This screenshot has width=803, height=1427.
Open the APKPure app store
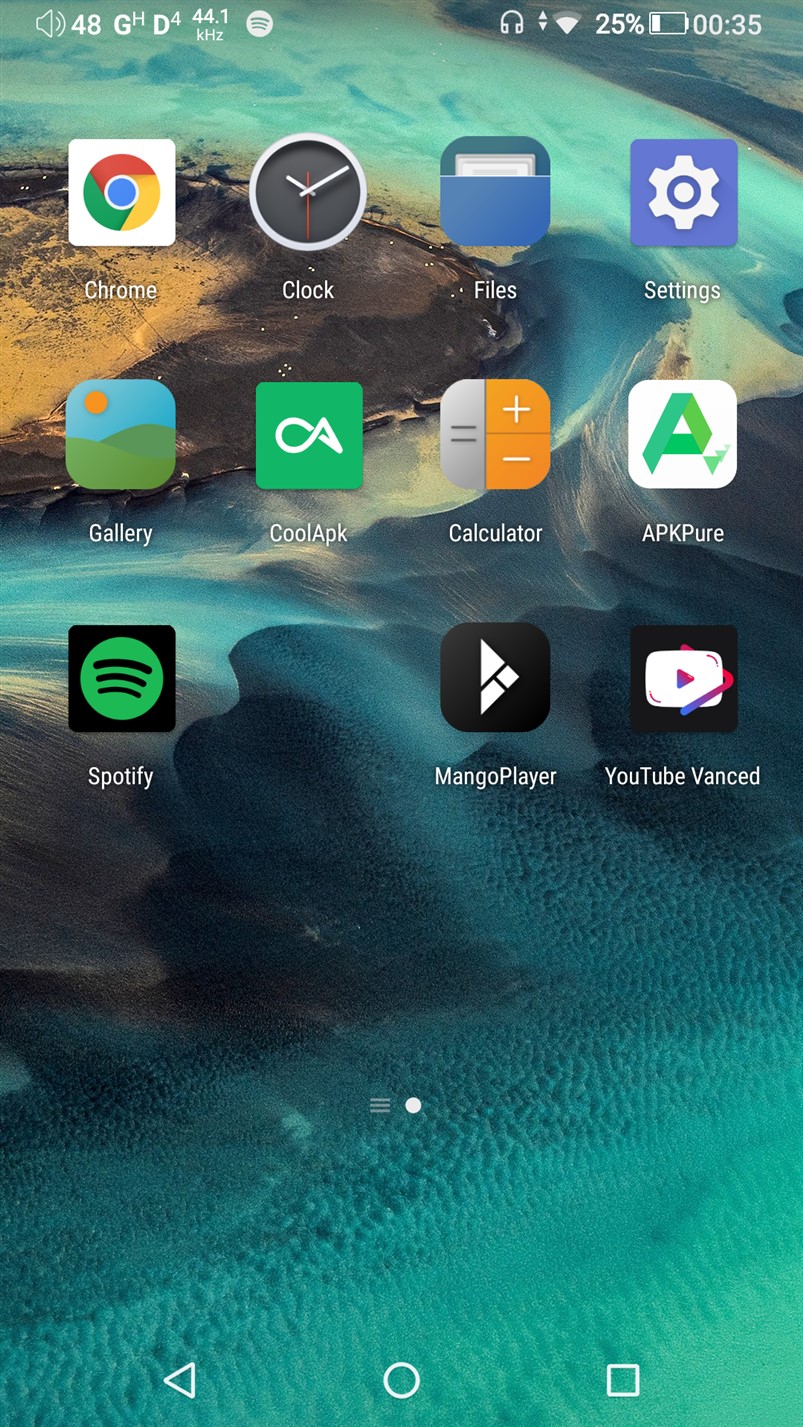pos(683,435)
